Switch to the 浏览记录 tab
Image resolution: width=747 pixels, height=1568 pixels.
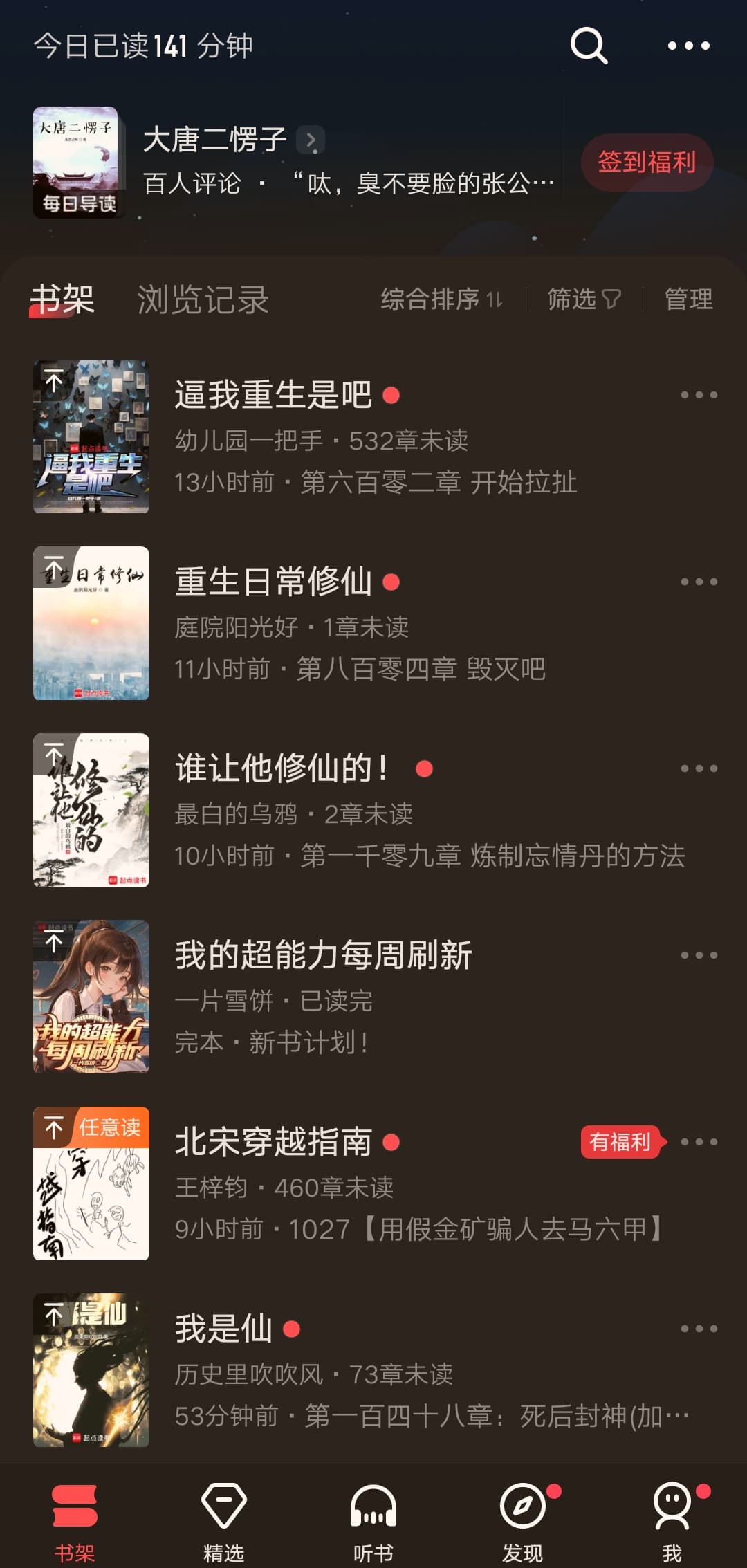click(203, 299)
